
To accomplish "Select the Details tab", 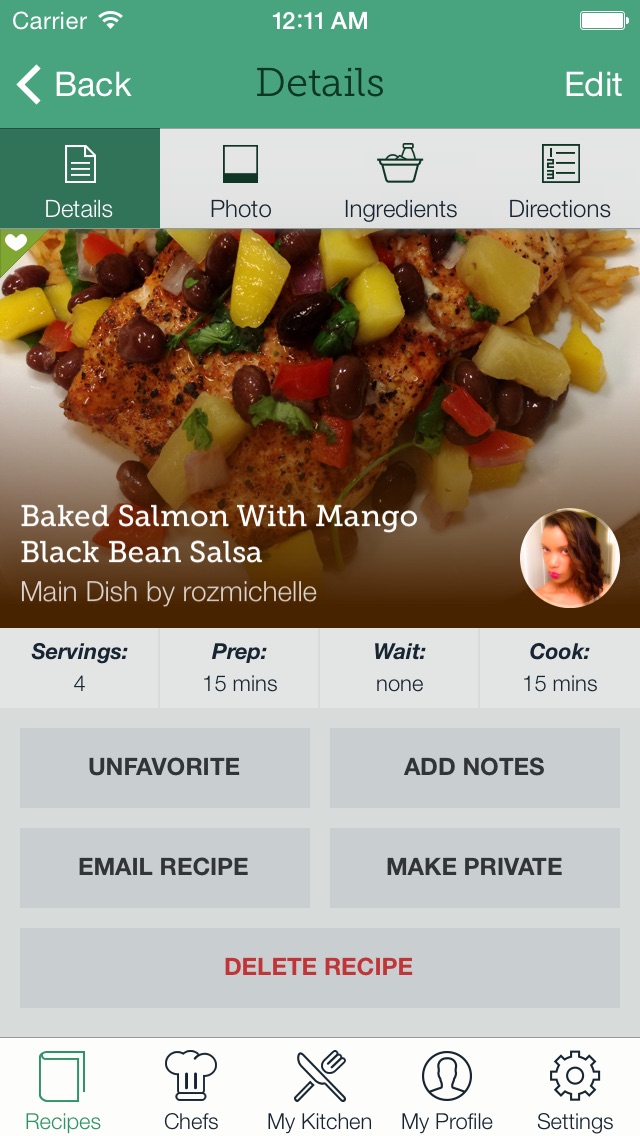I will (79, 180).
